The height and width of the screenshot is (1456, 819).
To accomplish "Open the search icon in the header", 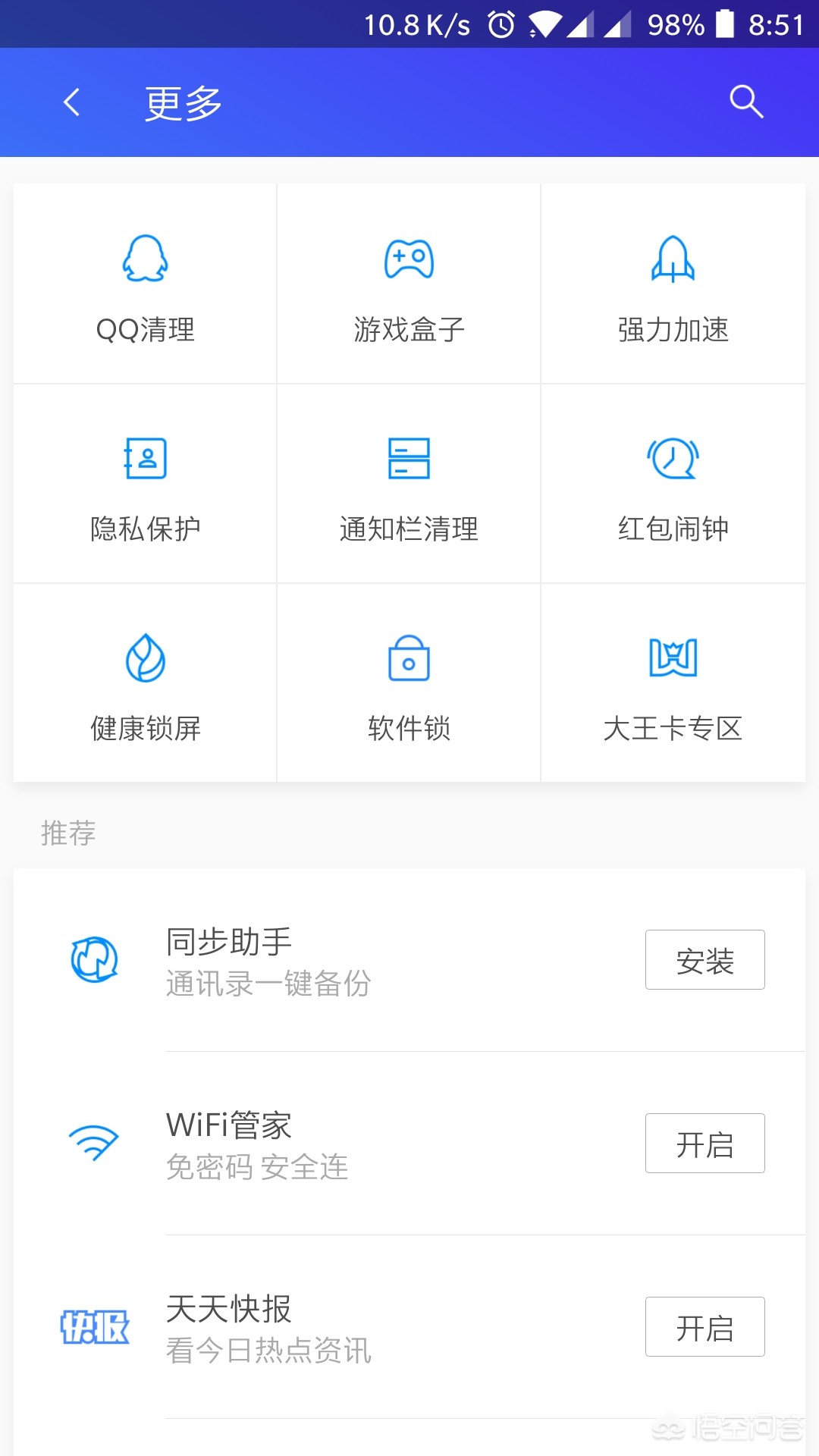I will (746, 102).
